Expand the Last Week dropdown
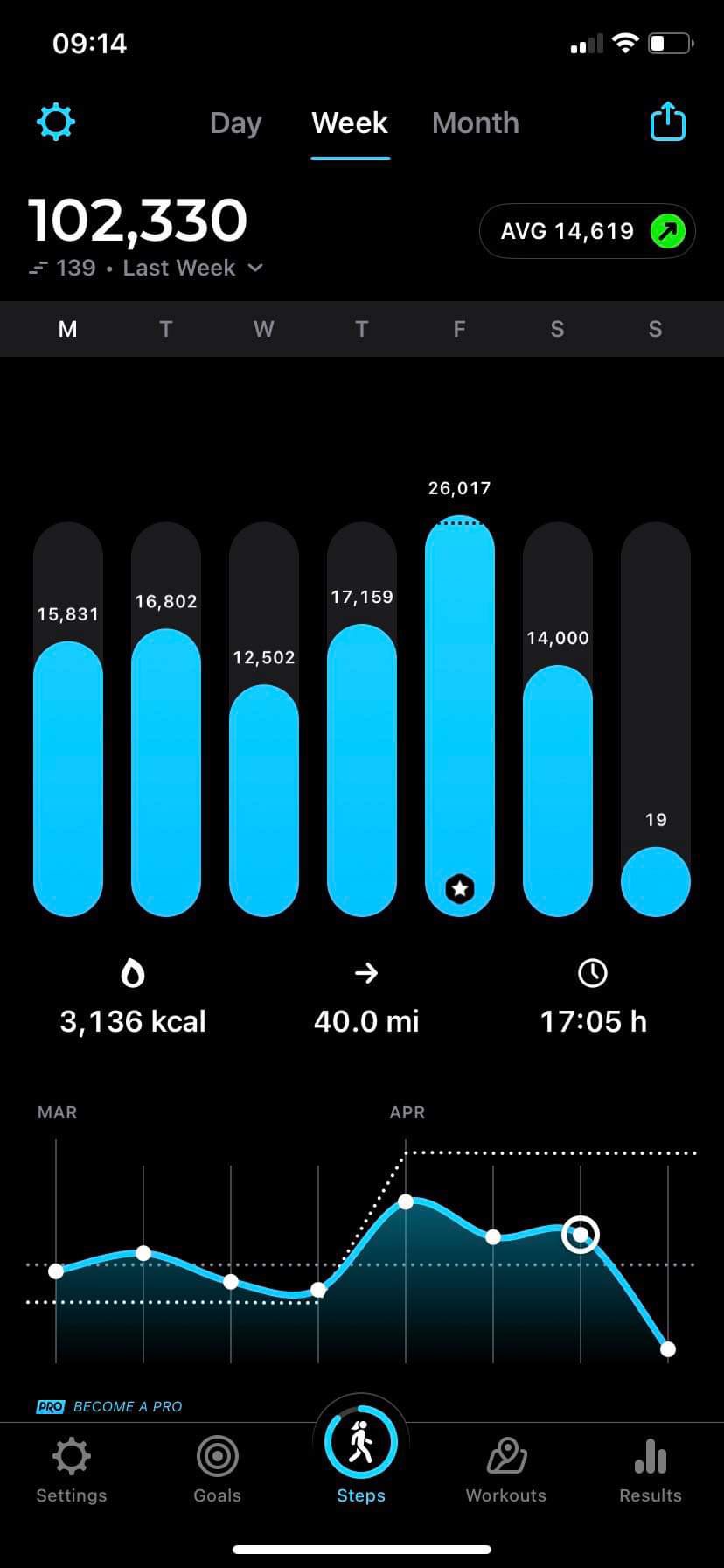The width and height of the screenshot is (724, 1568). 179,269
